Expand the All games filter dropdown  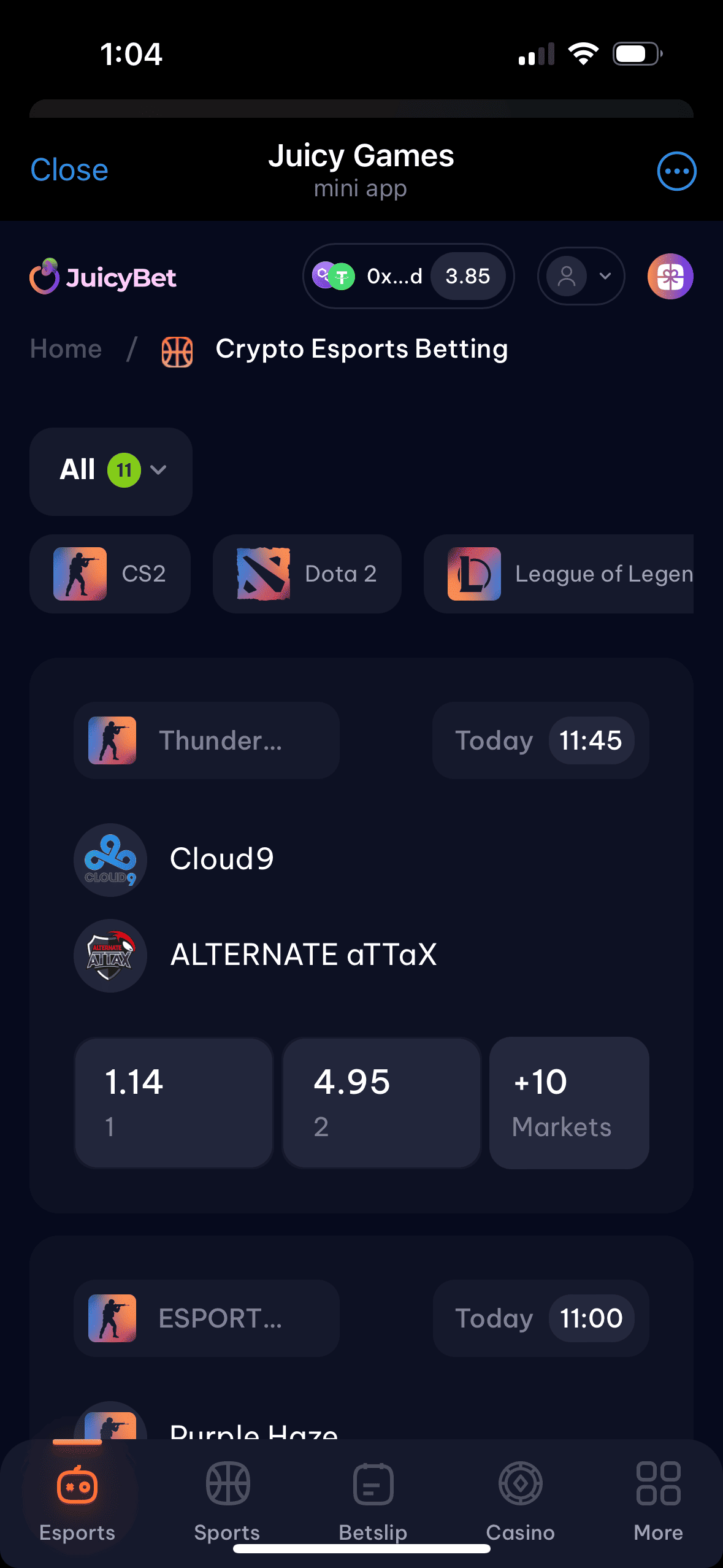tap(111, 471)
